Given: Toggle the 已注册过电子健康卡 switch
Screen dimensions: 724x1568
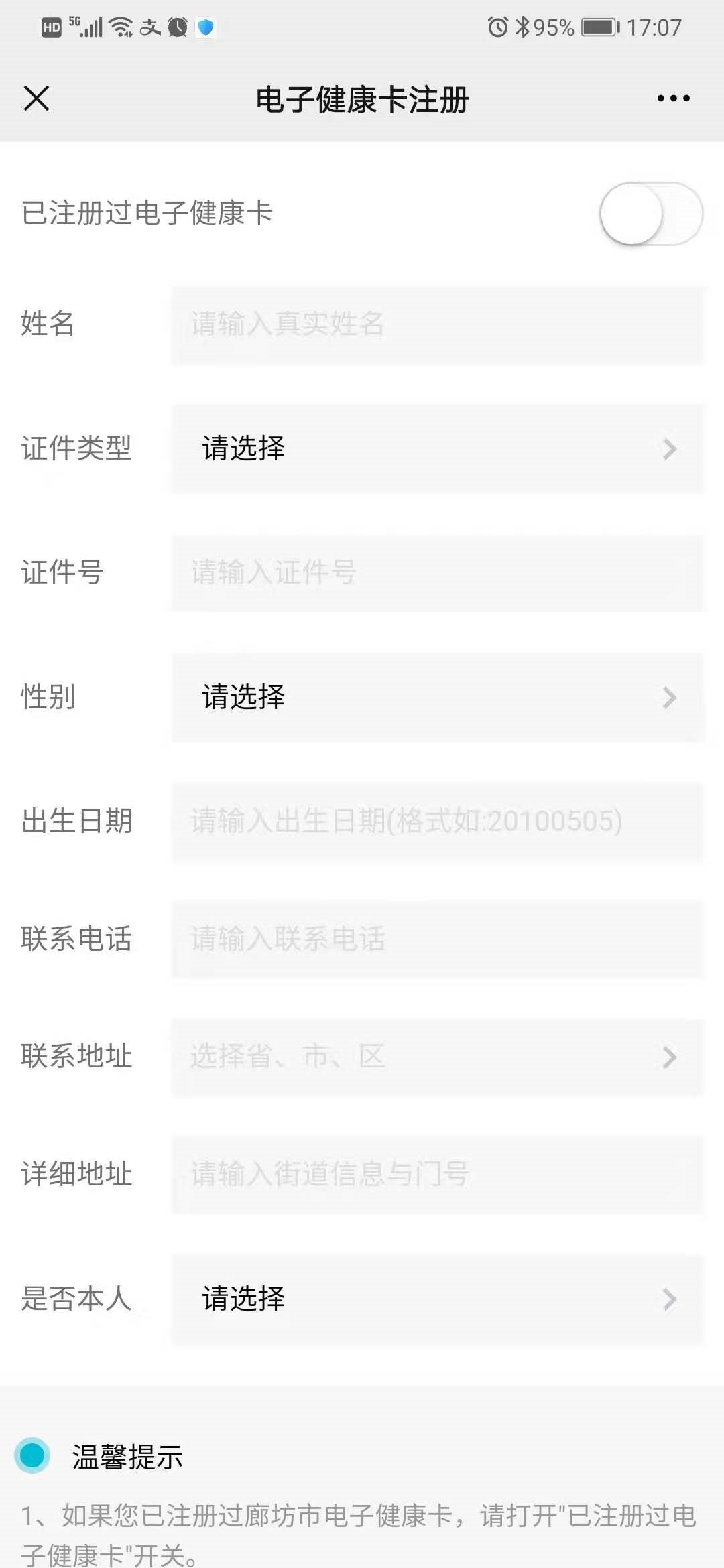Looking at the screenshot, I should [650, 214].
